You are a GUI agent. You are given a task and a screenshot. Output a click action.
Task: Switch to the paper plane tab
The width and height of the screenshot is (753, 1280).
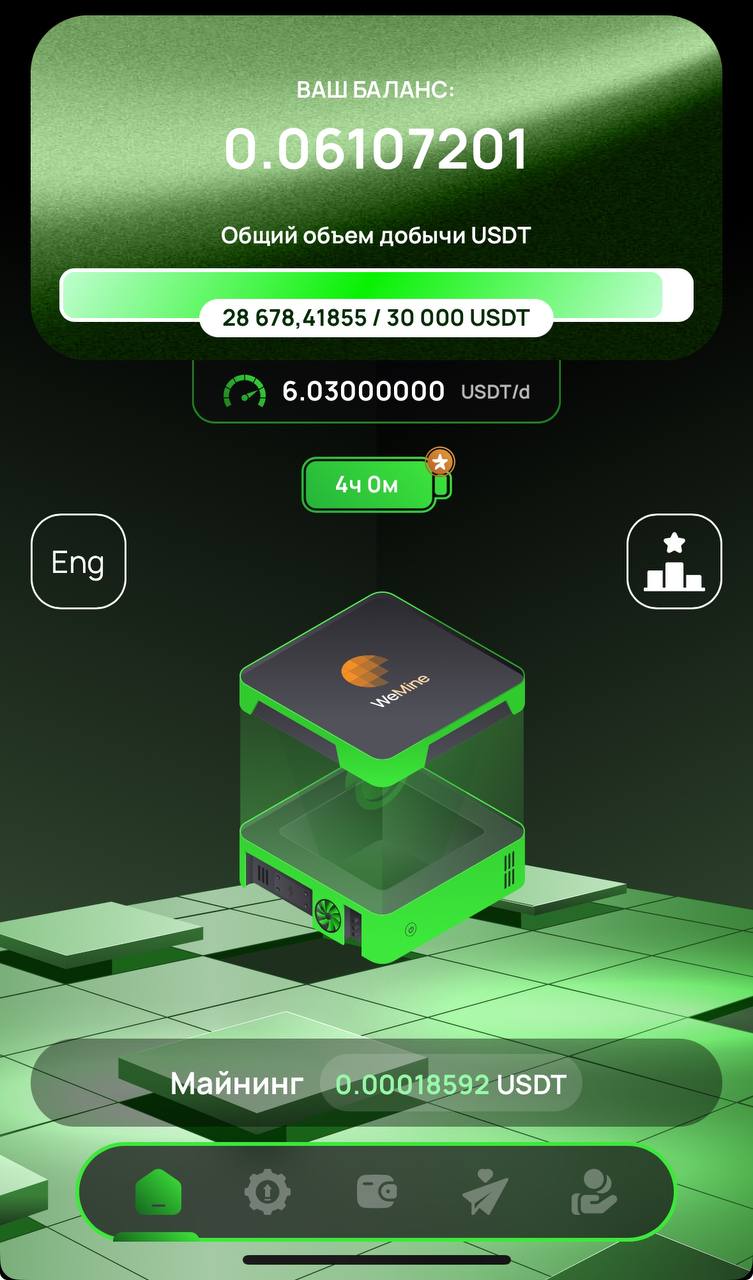(486, 1192)
